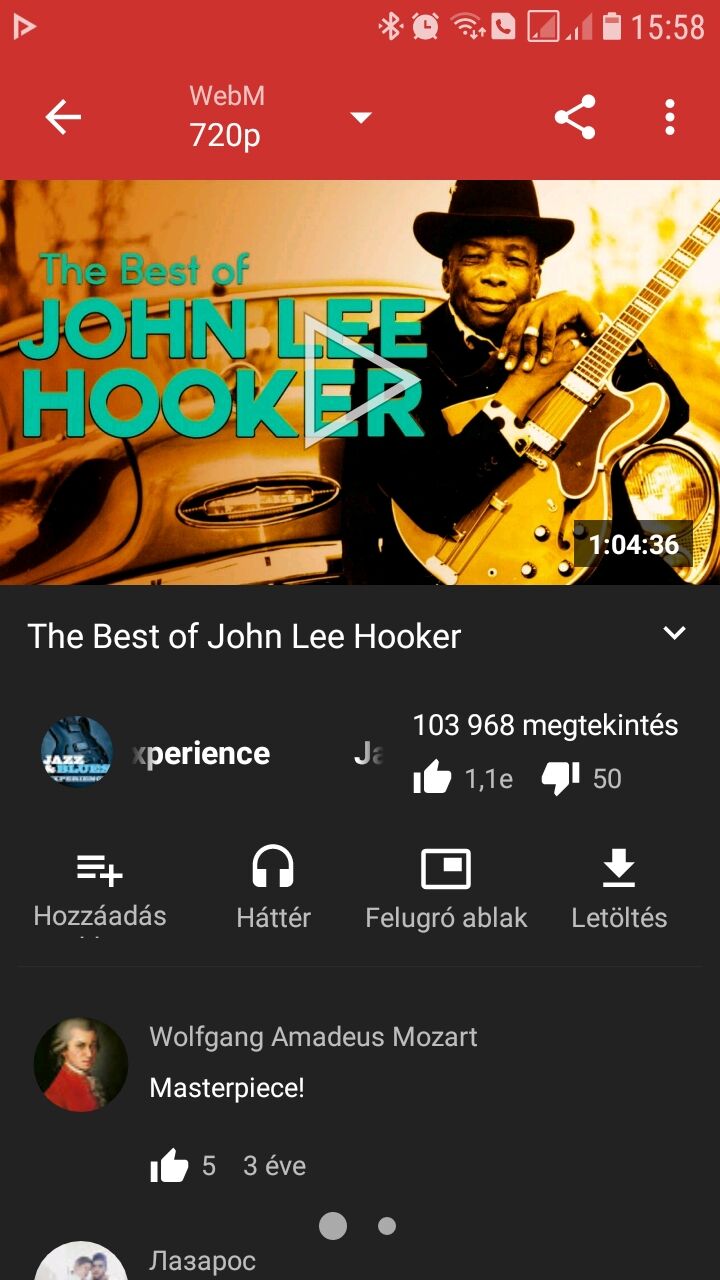
Task: Dislike this video
Action: [560, 778]
